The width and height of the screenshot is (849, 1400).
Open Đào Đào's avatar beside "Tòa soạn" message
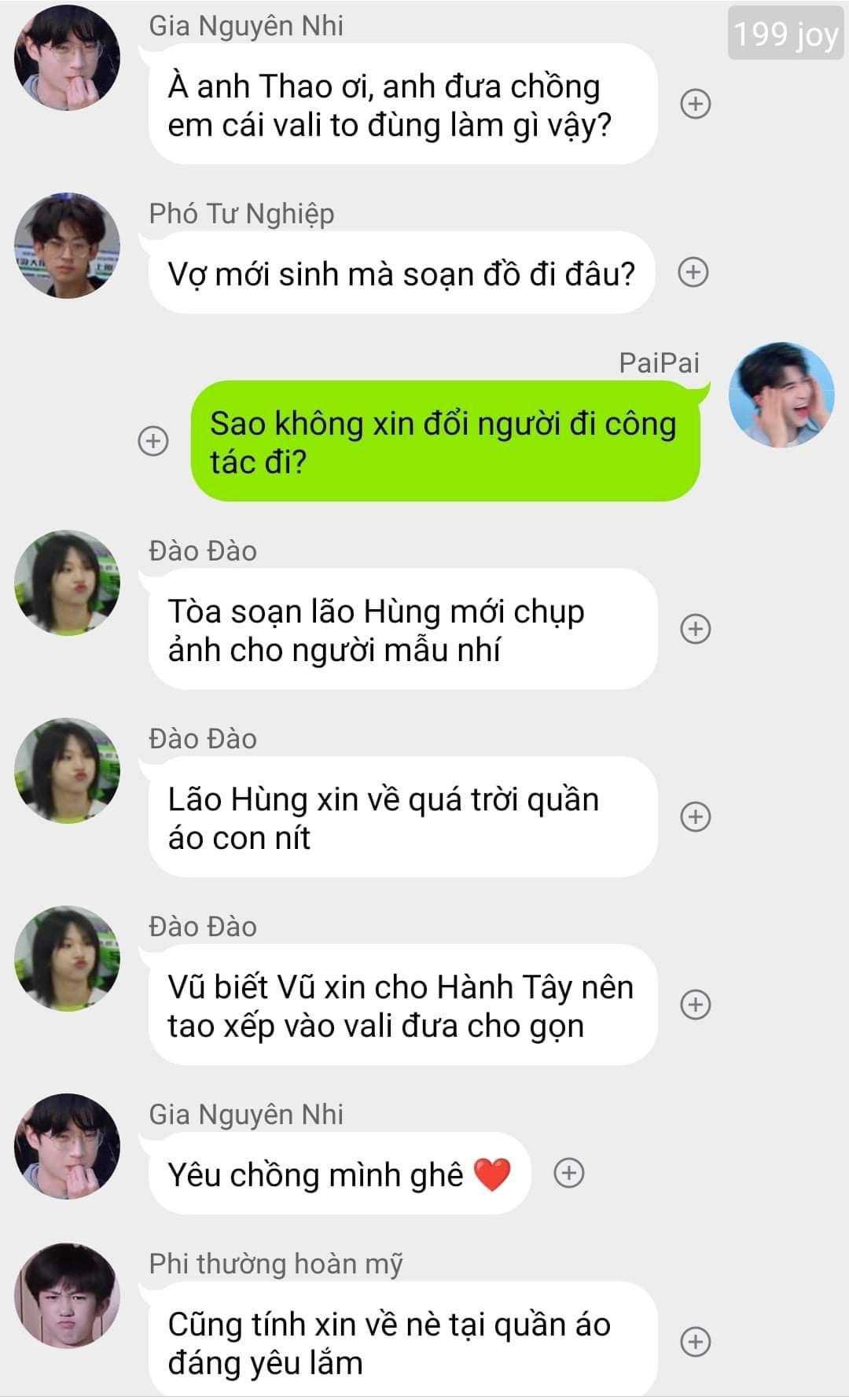(68, 583)
